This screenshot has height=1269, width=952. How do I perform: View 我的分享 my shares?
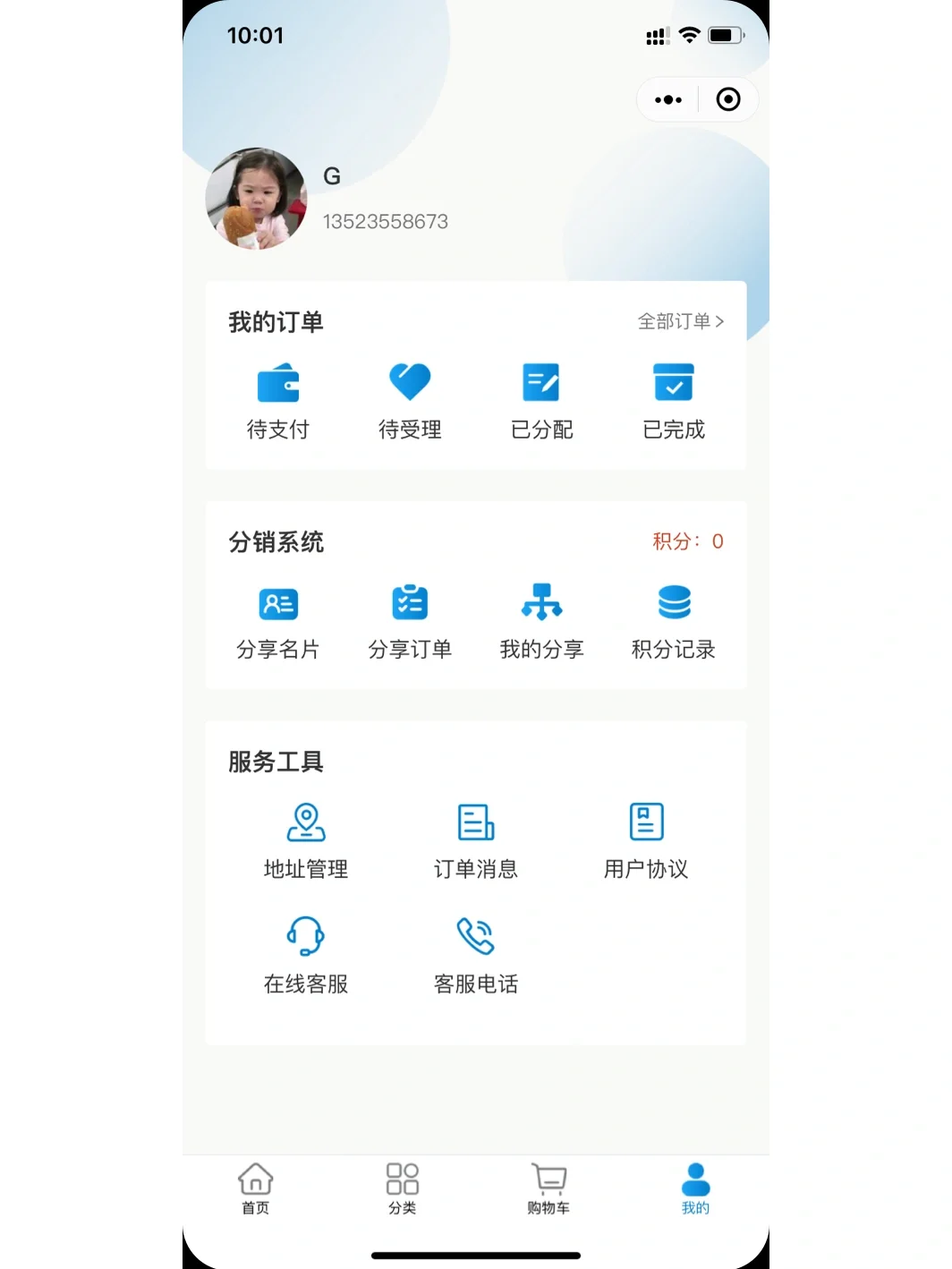click(x=541, y=621)
